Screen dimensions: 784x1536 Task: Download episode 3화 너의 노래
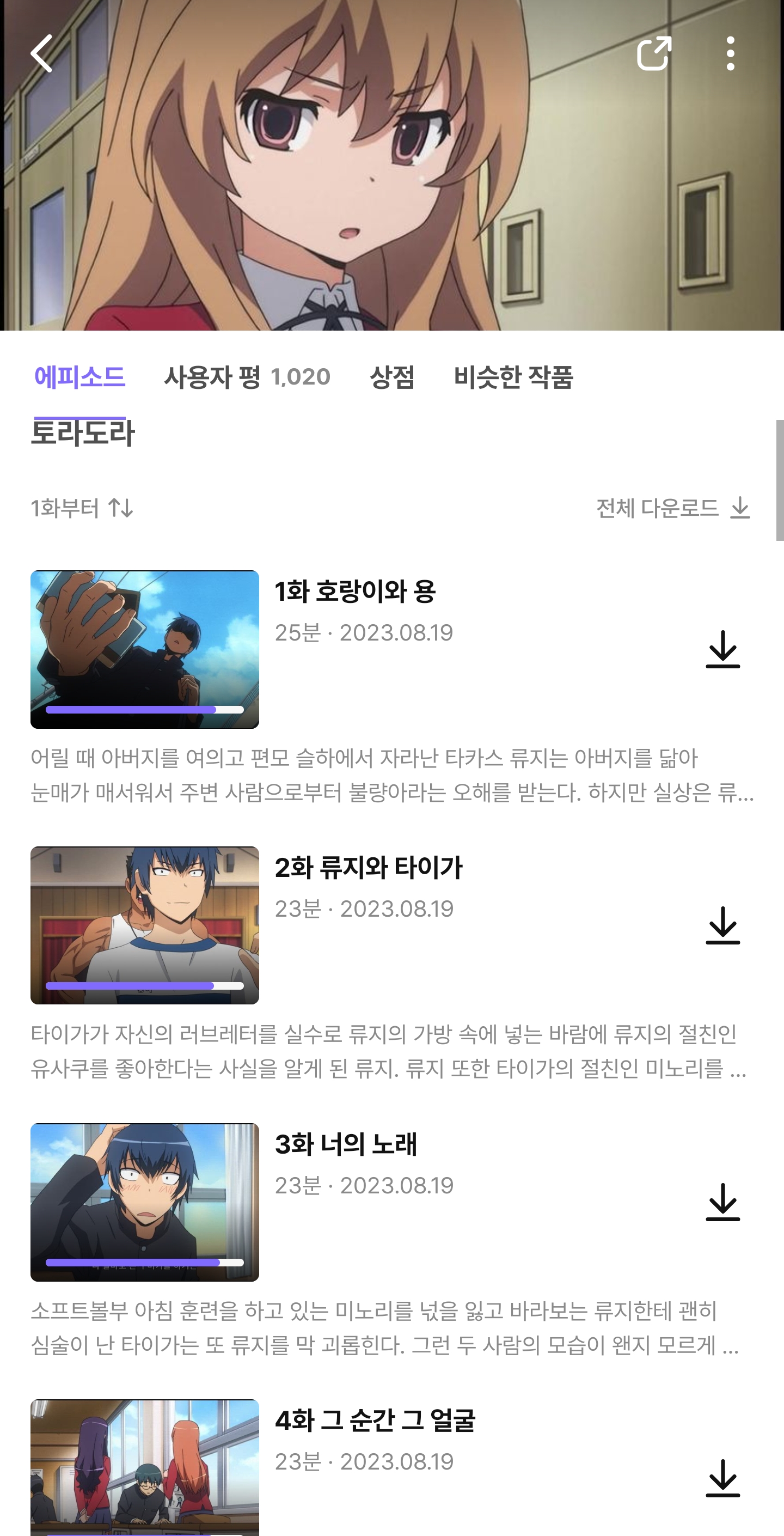click(x=722, y=1202)
